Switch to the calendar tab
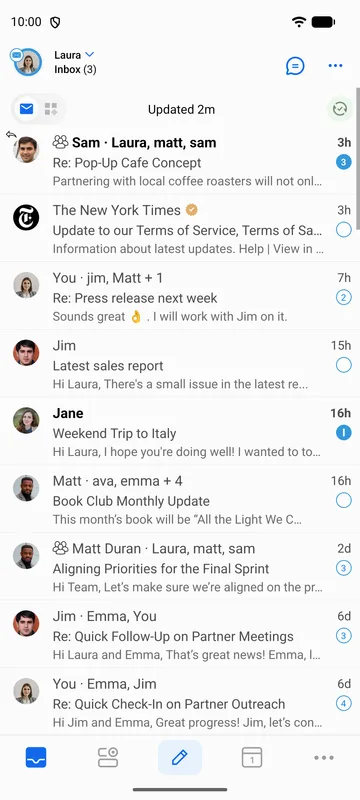Image resolution: width=360 pixels, height=800 pixels. (252, 758)
